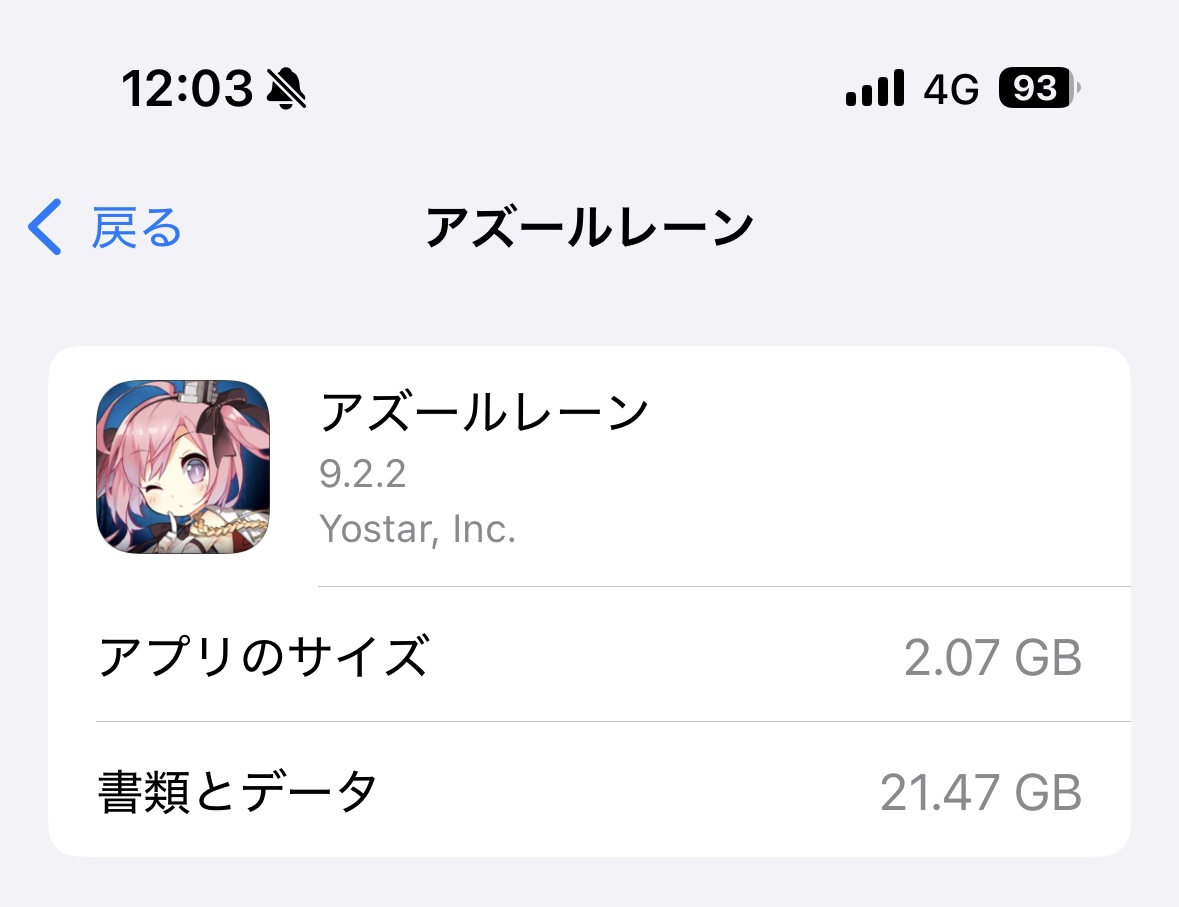Image resolution: width=1179 pixels, height=907 pixels.
Task: Go back with the 戻る button
Action: click(106, 228)
